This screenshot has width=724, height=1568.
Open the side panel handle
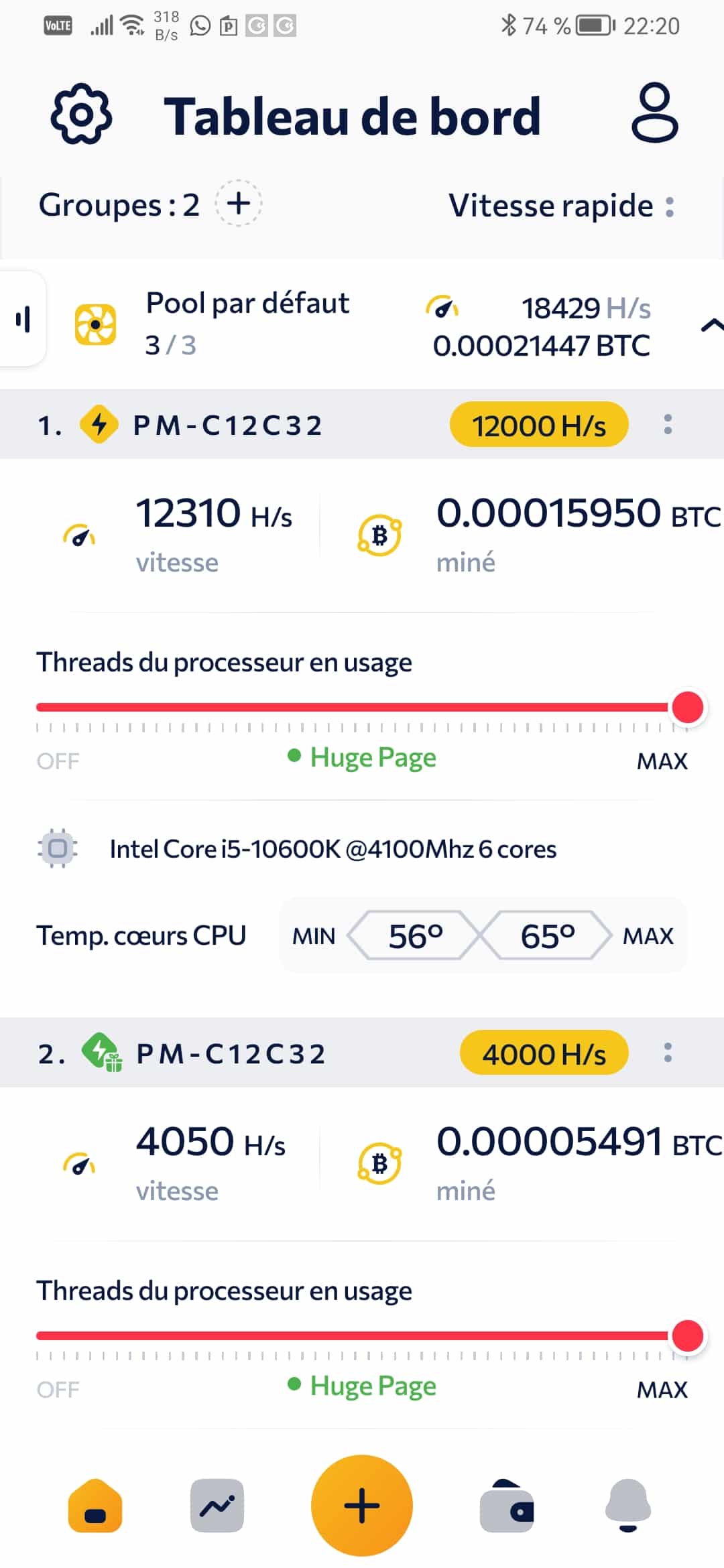23,319
